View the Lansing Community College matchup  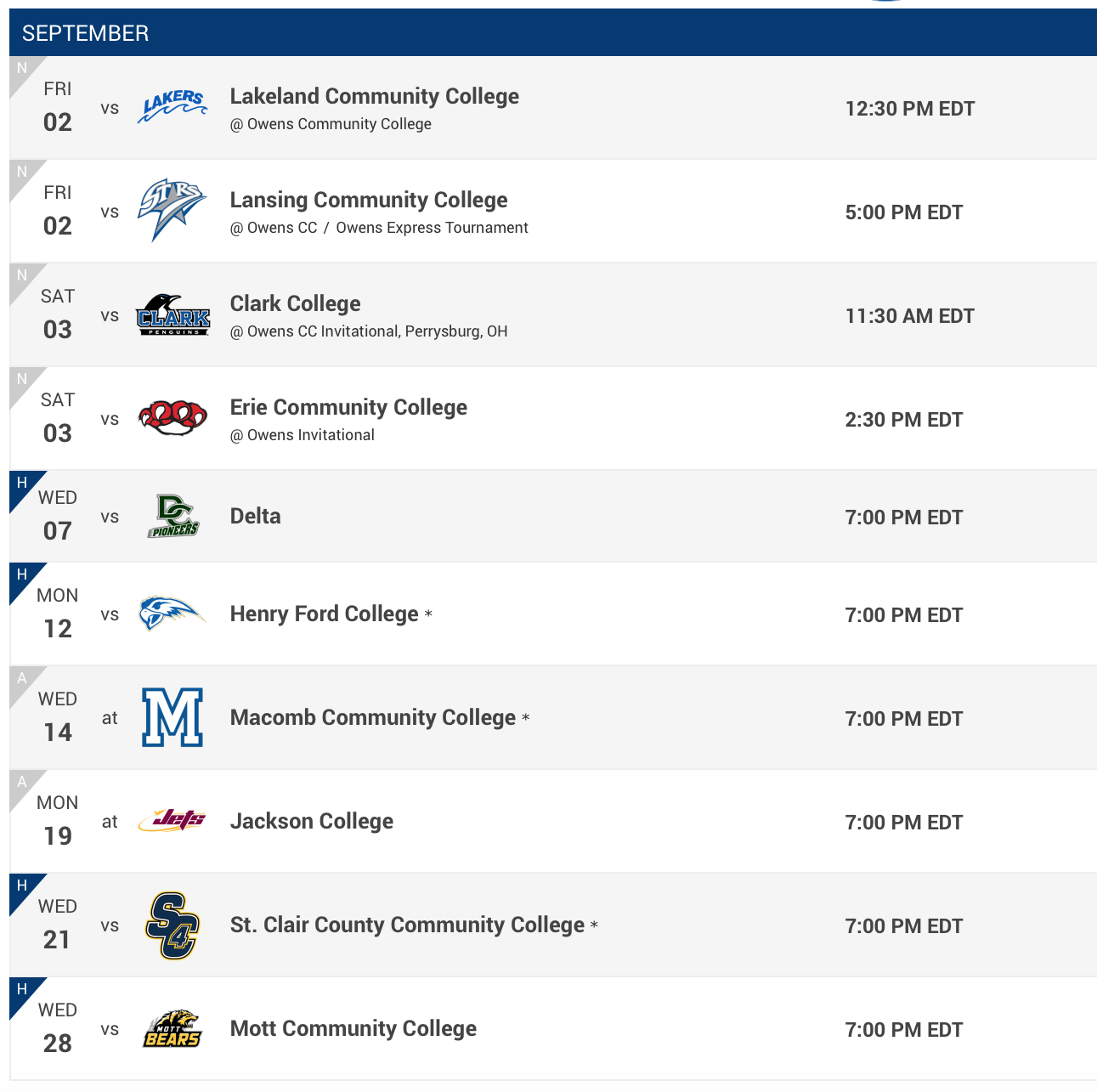[x=369, y=201]
